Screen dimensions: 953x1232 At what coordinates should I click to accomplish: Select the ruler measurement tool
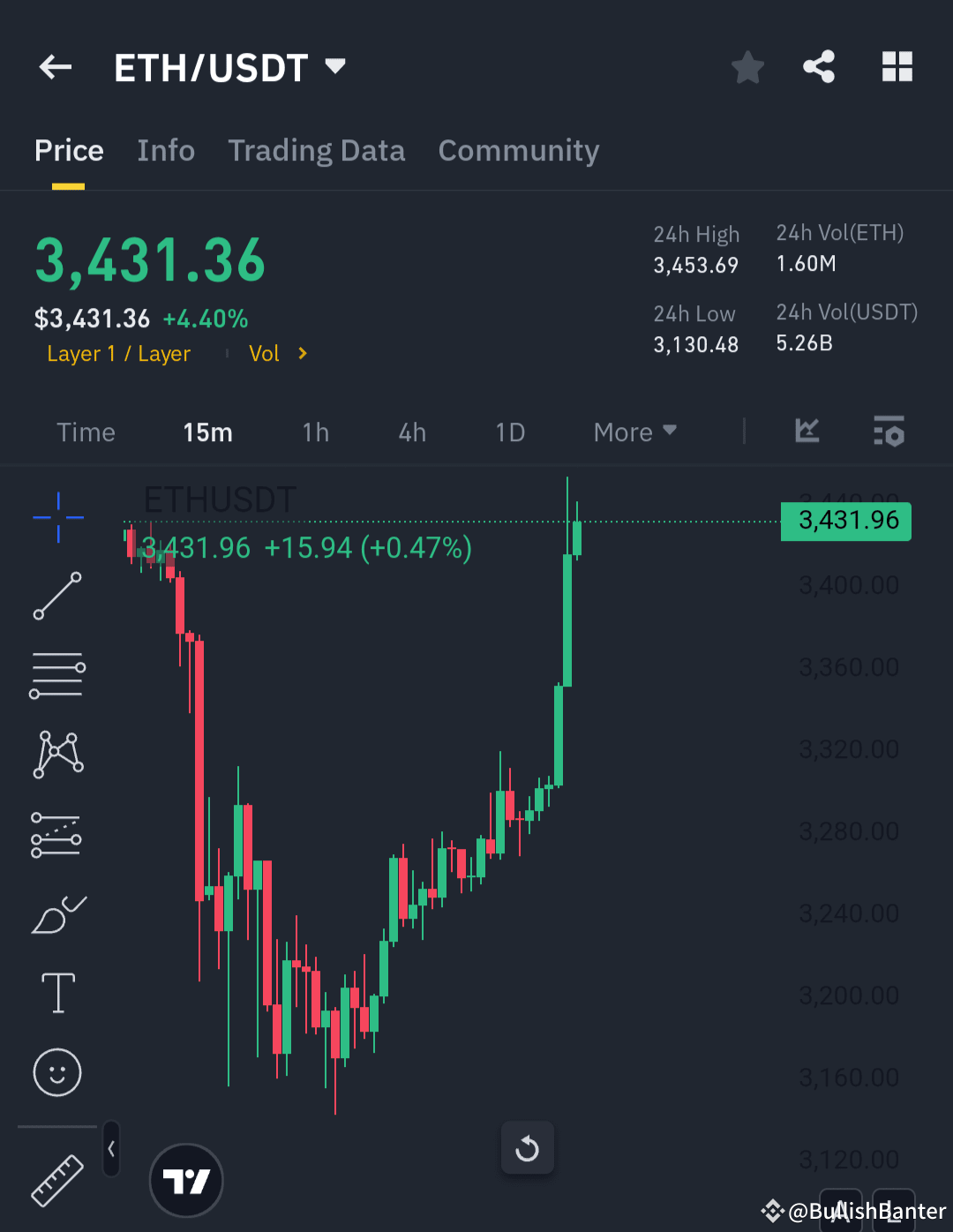(x=57, y=1180)
